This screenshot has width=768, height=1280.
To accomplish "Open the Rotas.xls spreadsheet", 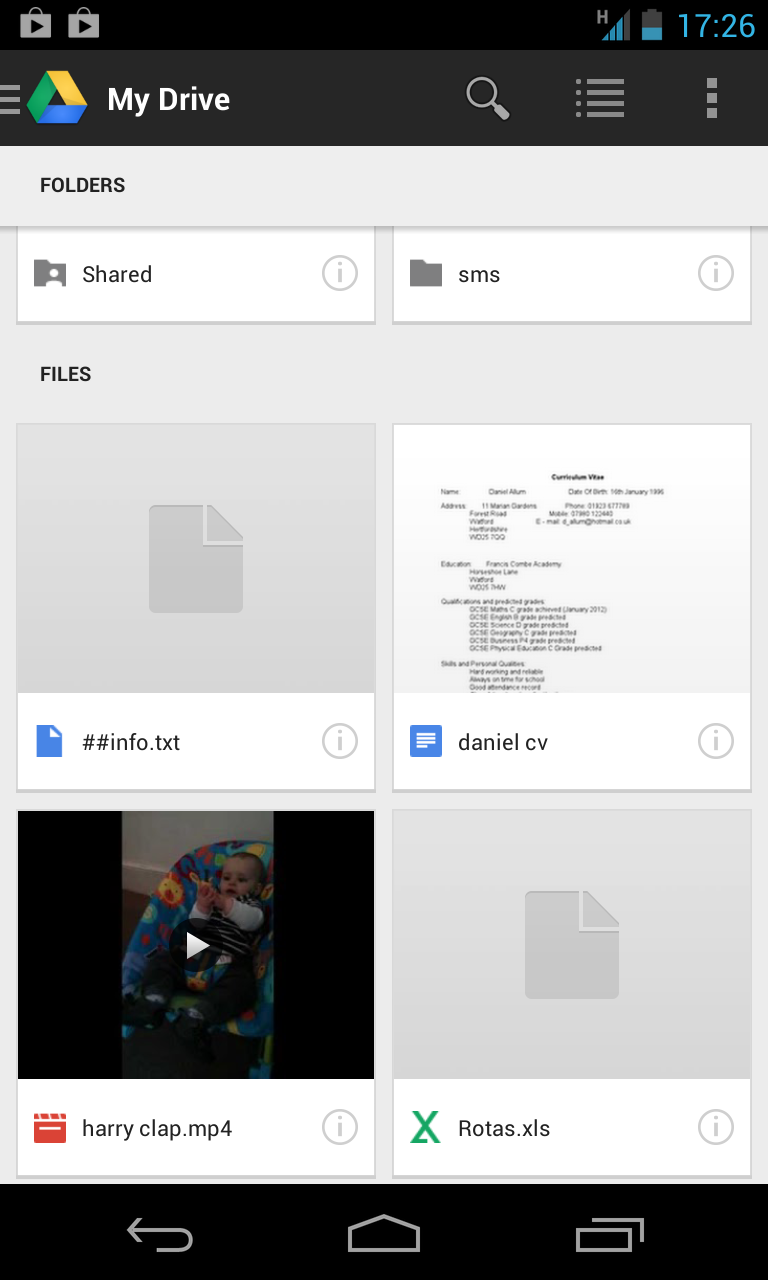I will click(572, 992).
